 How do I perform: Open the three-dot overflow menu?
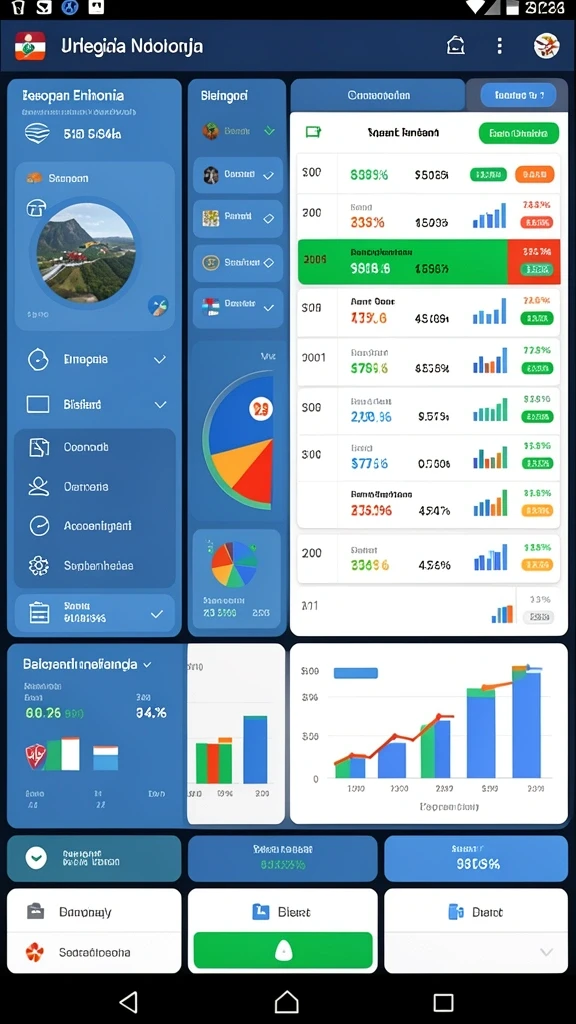[500, 46]
